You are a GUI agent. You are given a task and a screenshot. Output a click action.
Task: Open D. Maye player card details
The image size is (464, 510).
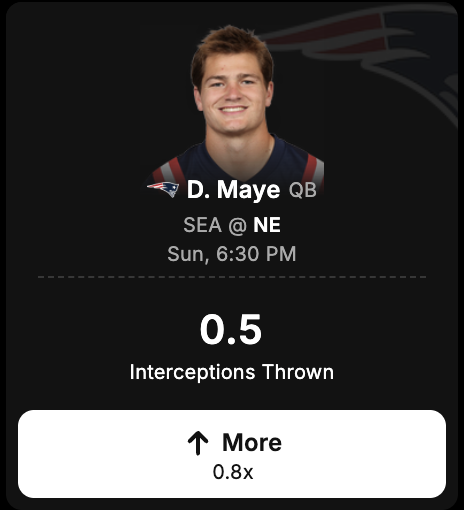[233, 189]
